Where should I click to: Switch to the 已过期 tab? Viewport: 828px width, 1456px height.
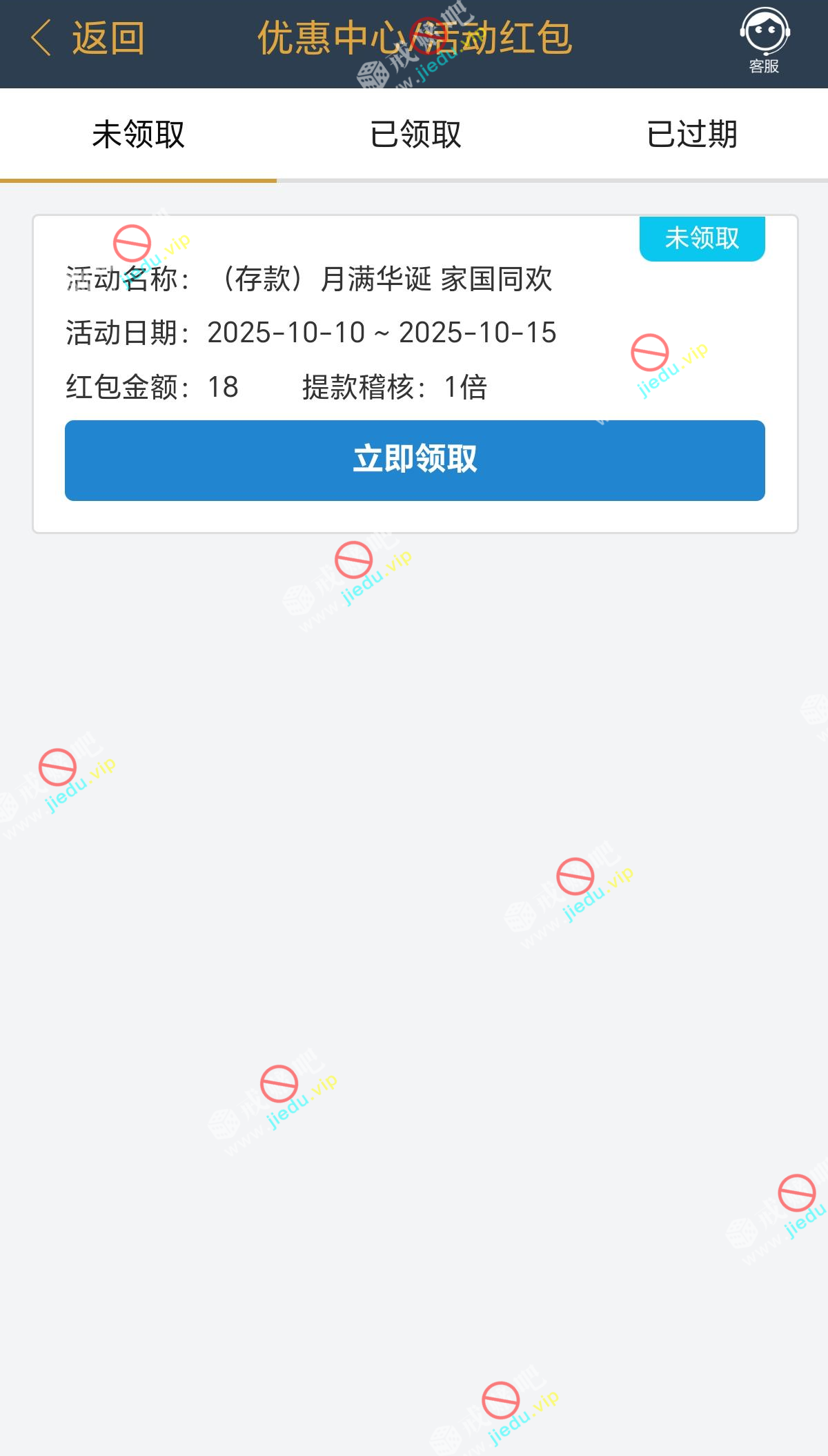click(691, 134)
